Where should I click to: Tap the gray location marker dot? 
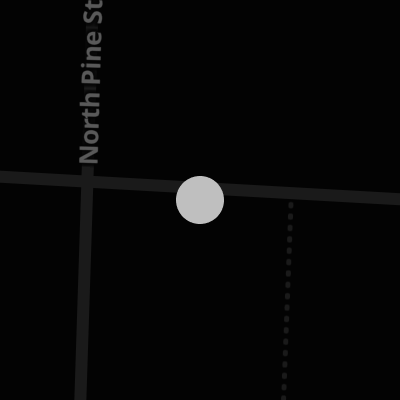[x=200, y=200]
